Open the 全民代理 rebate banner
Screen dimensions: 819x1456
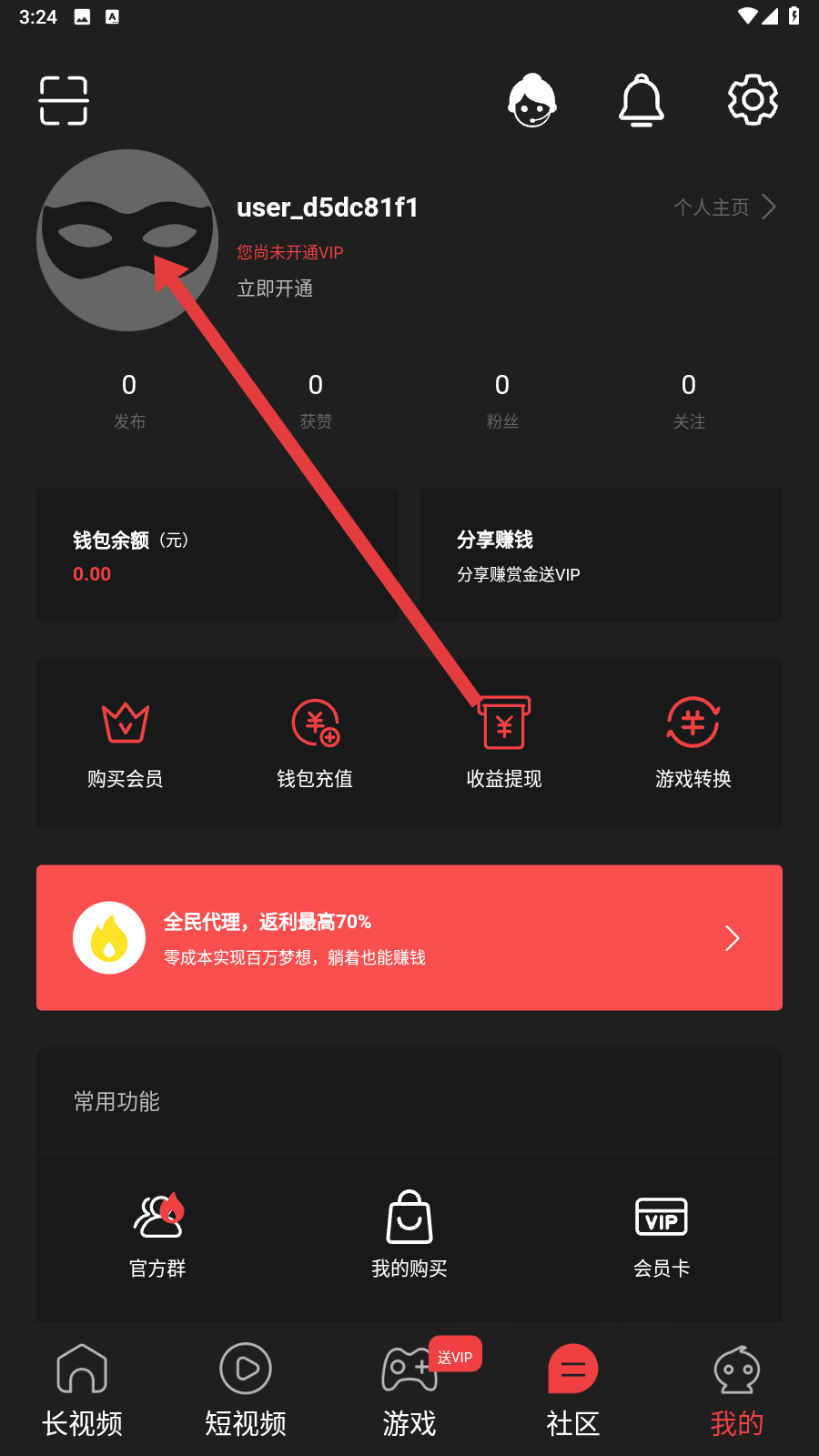[x=409, y=937]
